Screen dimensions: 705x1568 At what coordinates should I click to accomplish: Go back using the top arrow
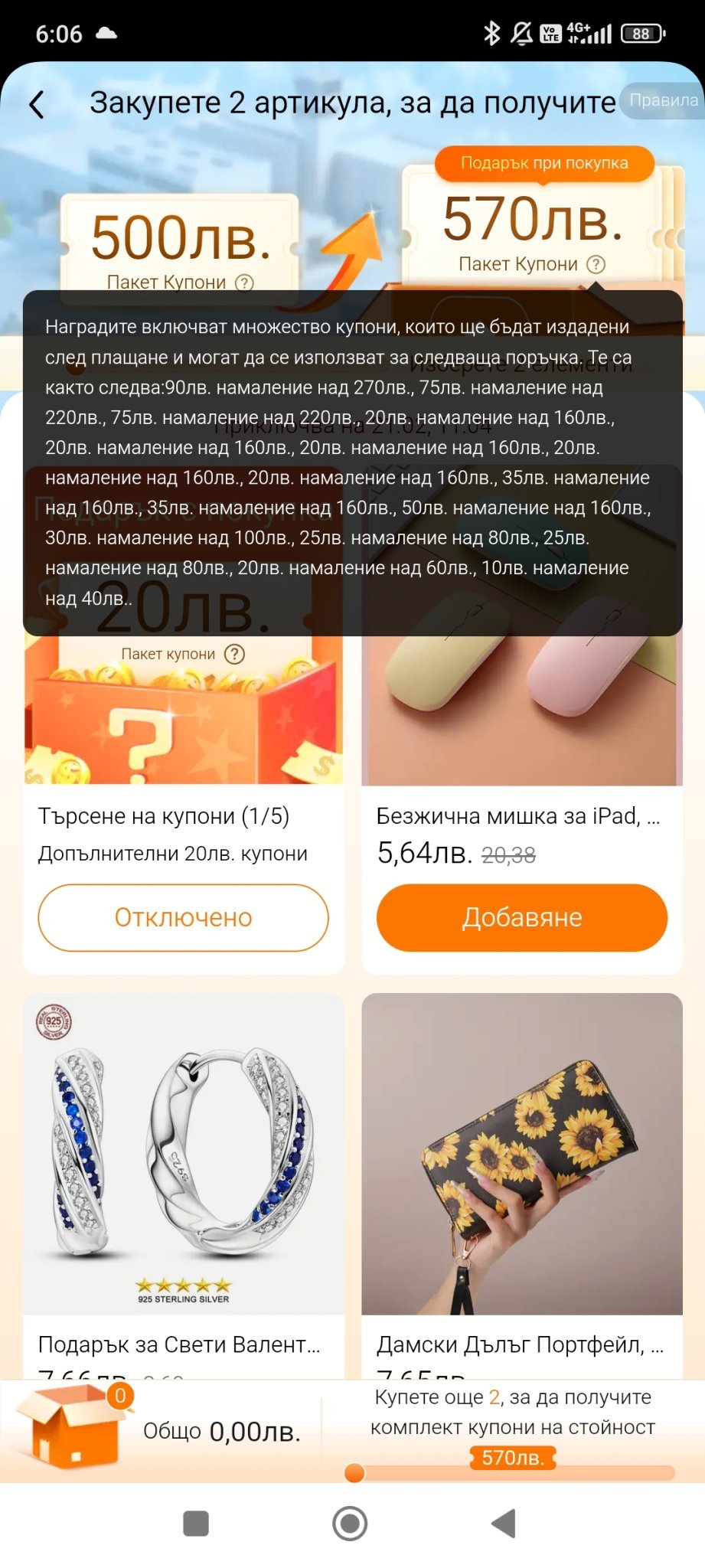[x=37, y=104]
